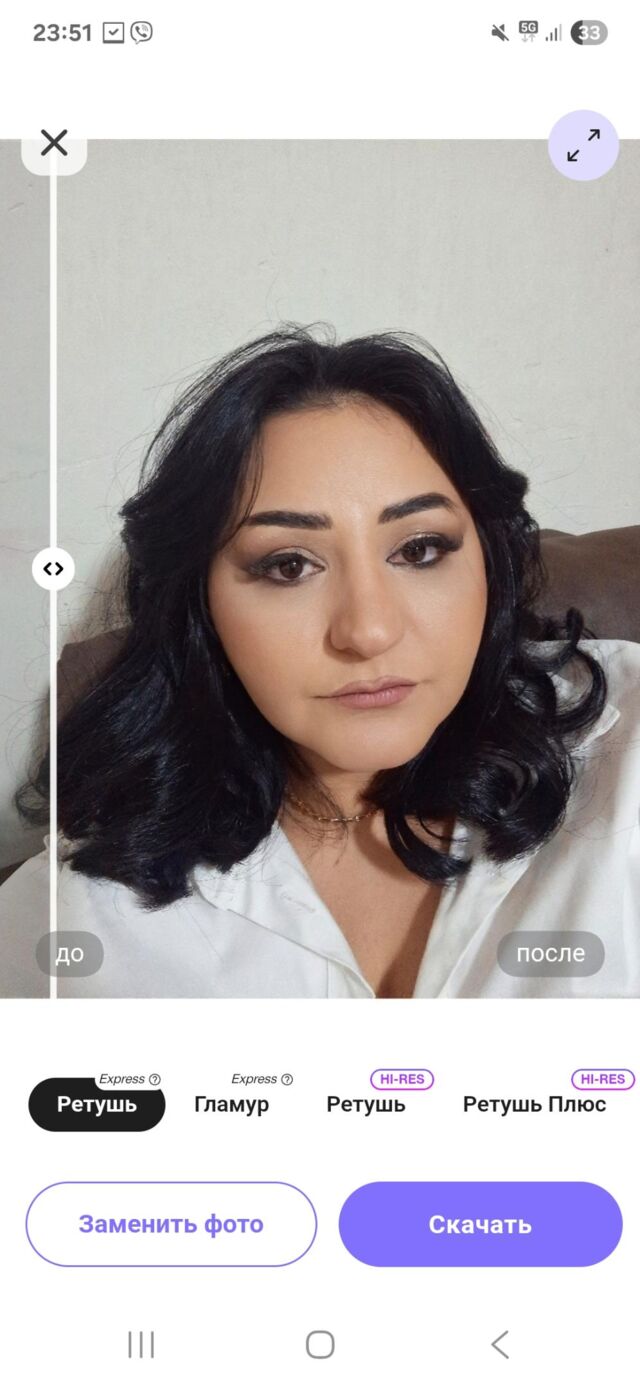Download the photo with Скачать
This screenshot has height=1388, width=640.
(x=480, y=1224)
